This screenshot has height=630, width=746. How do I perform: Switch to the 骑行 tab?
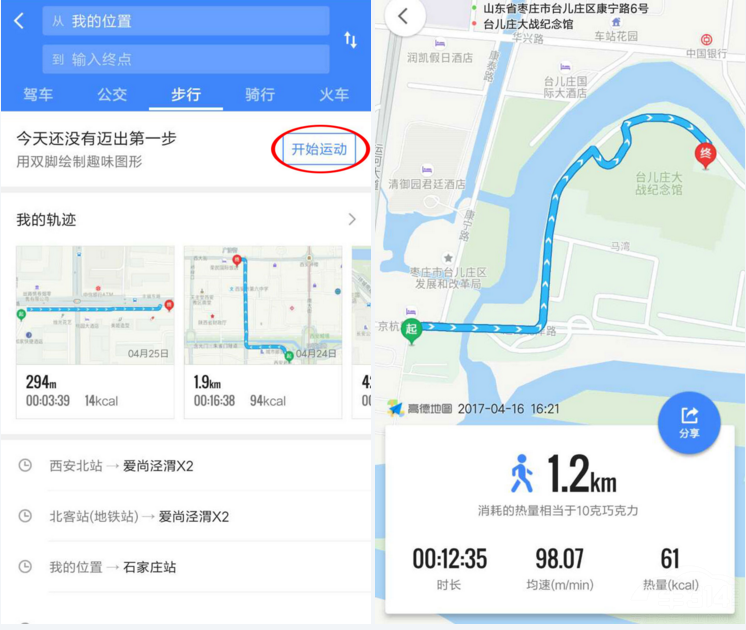[x=260, y=95]
